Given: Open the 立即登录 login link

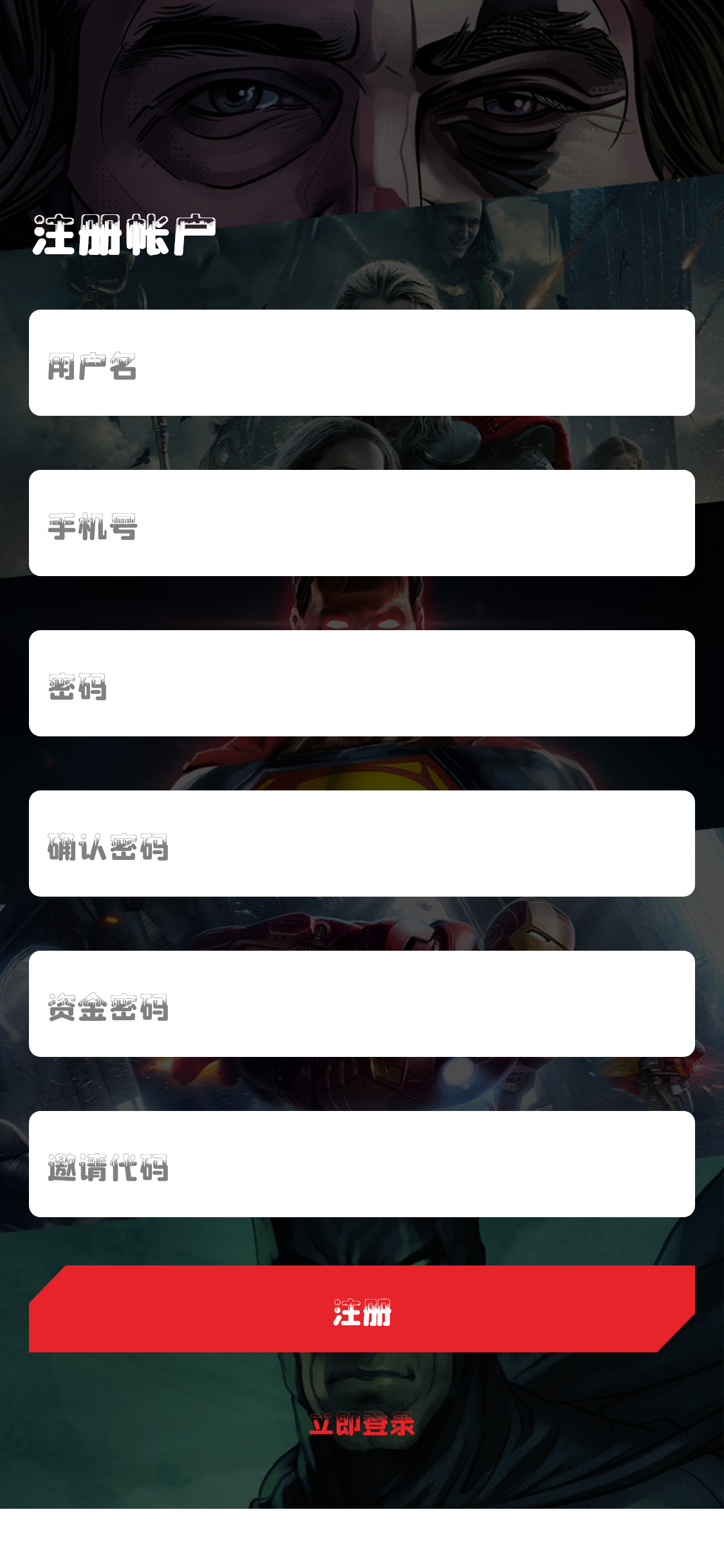Looking at the screenshot, I should 362,1424.
